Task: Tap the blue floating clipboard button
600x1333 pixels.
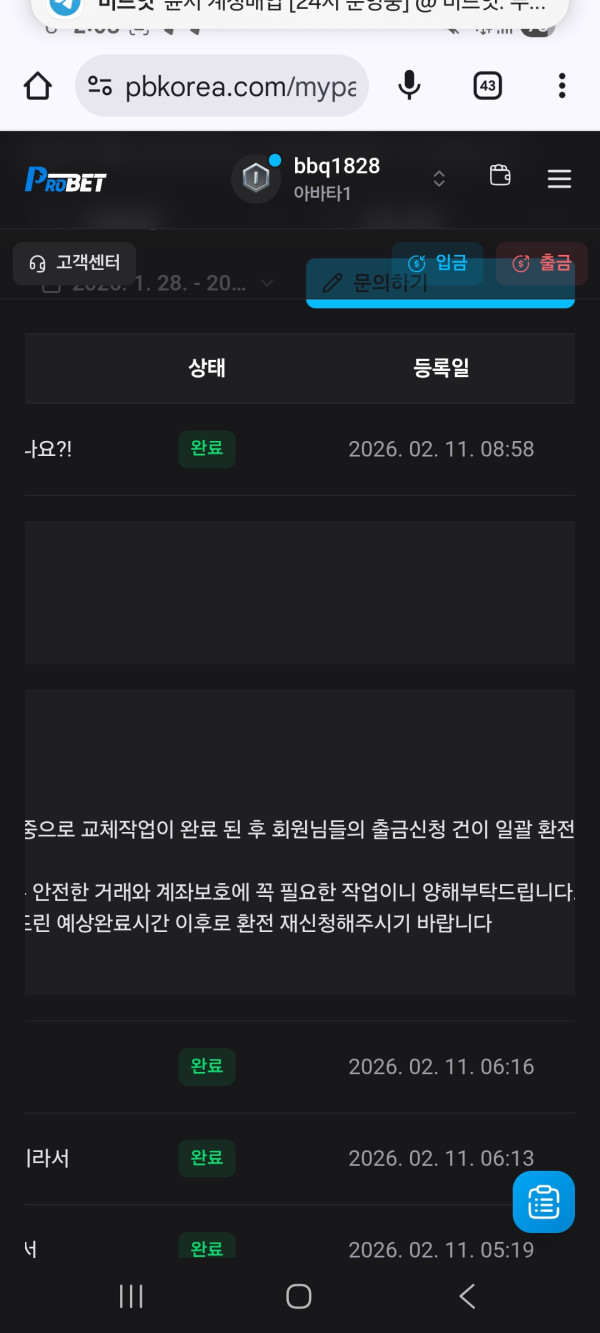Action: [543, 1201]
